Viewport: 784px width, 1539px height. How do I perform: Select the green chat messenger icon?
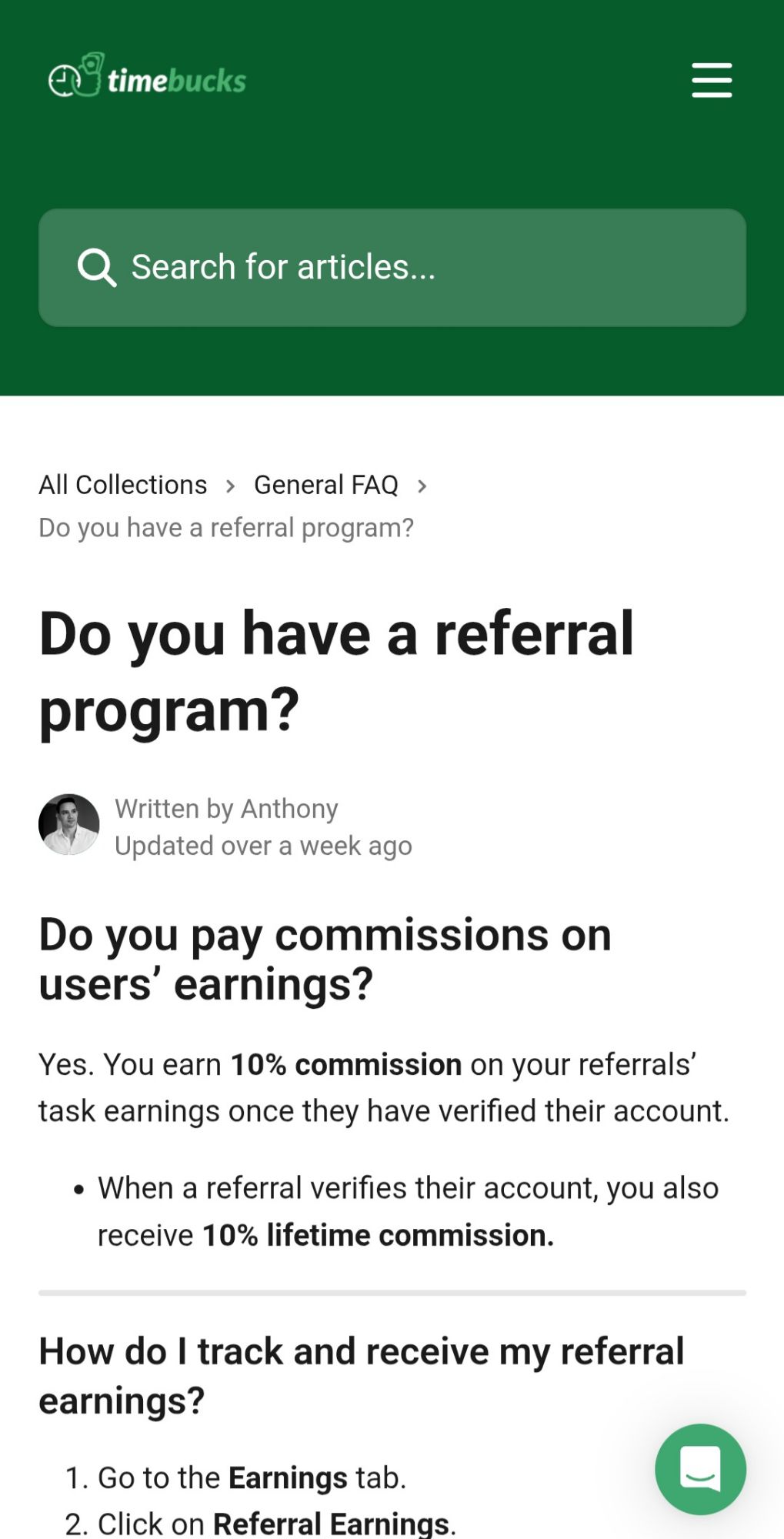pos(699,1468)
